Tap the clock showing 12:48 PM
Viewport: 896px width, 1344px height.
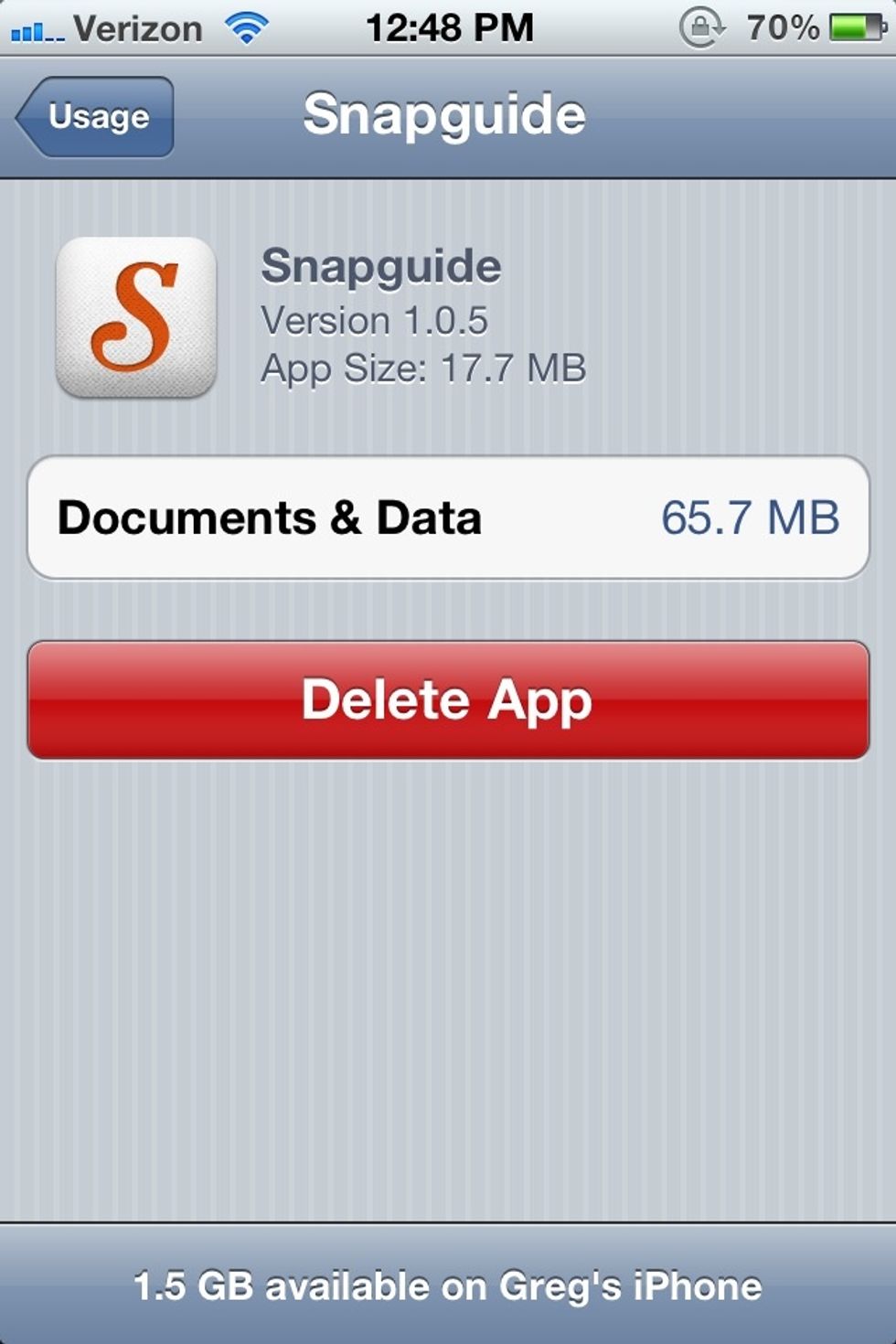pyautogui.click(x=448, y=26)
